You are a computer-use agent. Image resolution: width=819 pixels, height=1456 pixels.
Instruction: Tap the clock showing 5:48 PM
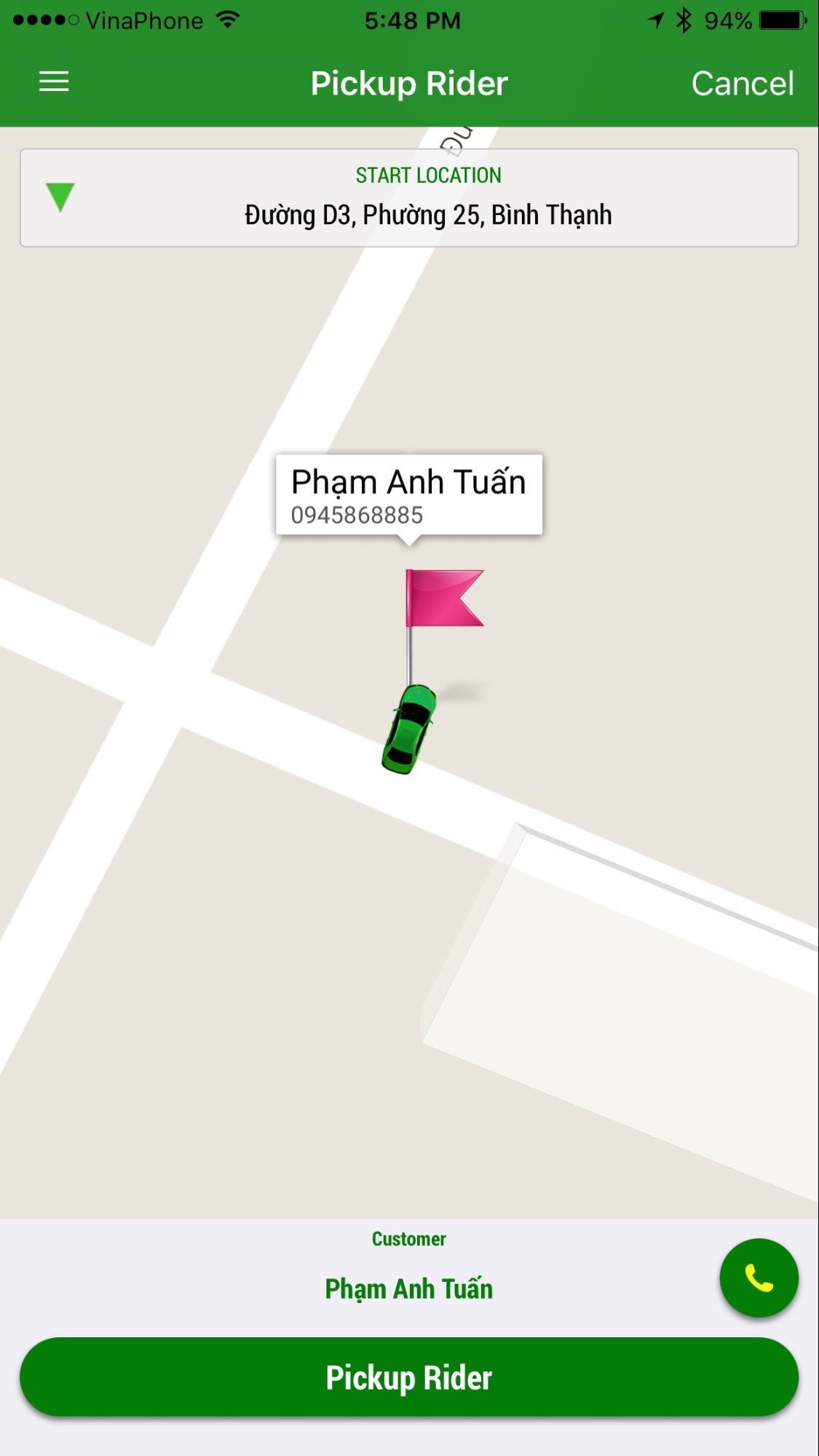[x=412, y=20]
